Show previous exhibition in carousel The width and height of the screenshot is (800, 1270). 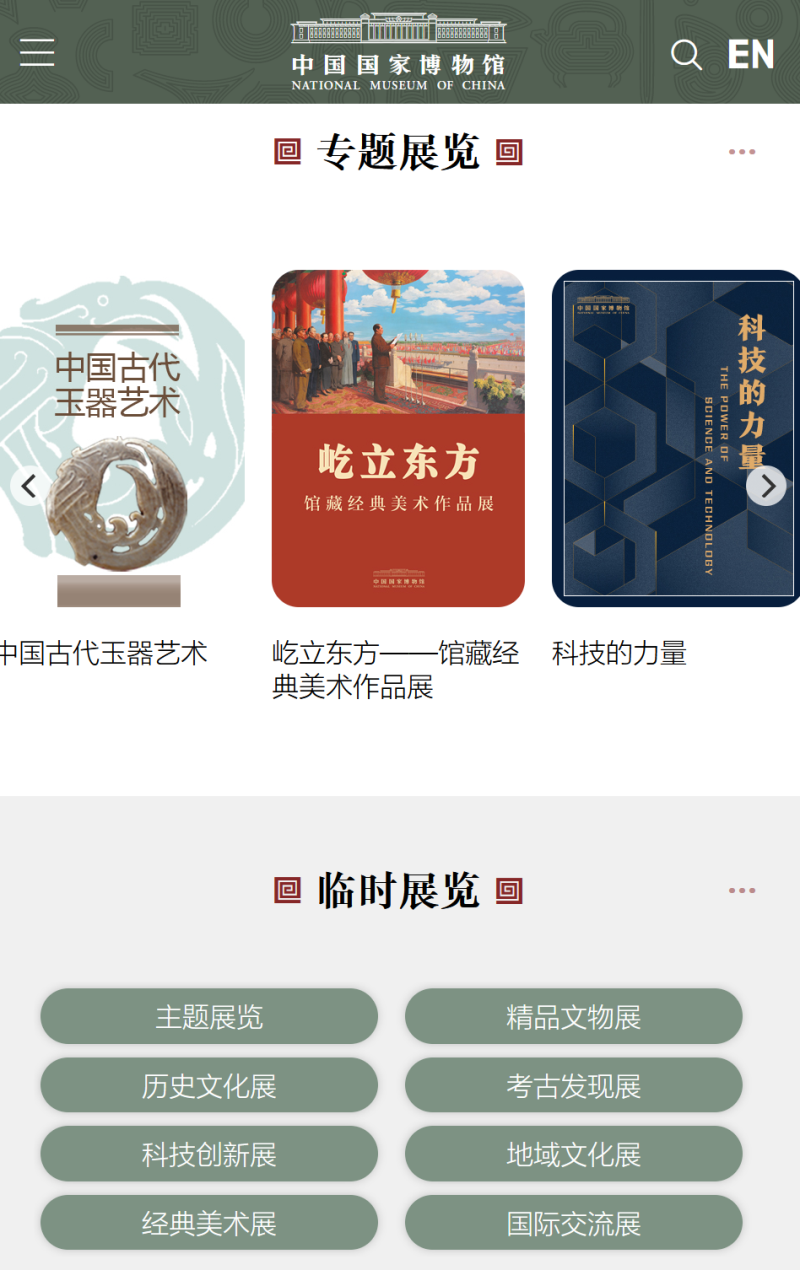tap(29, 487)
